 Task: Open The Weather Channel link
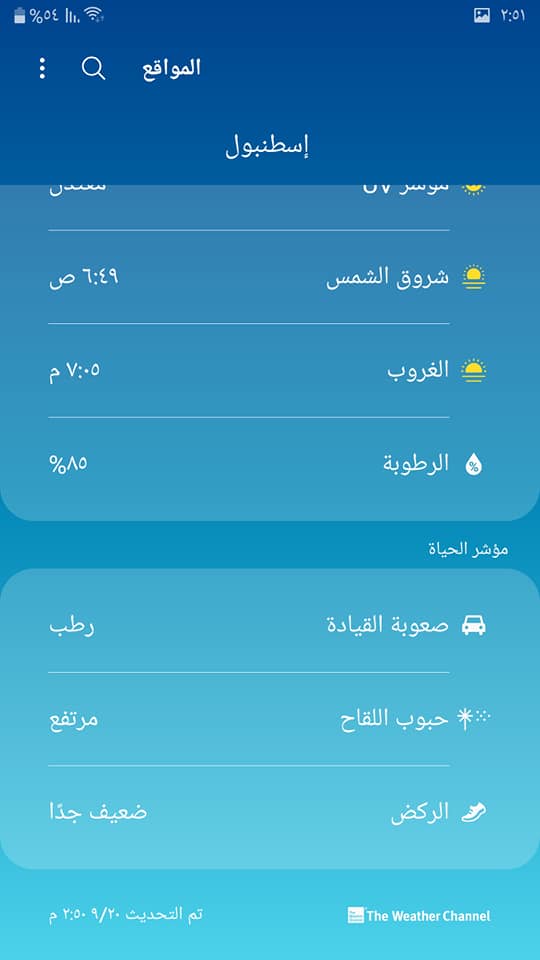(x=419, y=915)
